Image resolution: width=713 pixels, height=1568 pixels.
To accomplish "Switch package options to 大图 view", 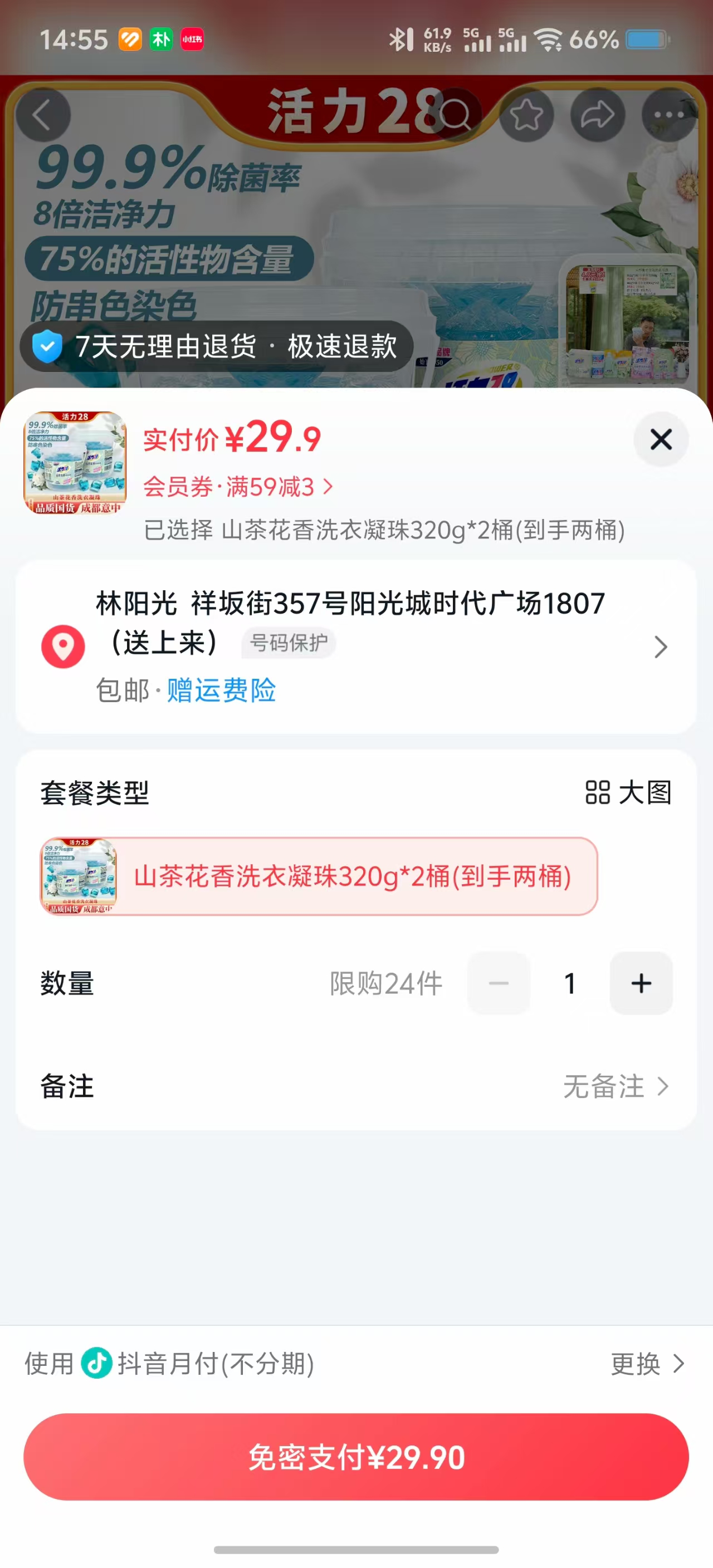I will click(x=628, y=792).
